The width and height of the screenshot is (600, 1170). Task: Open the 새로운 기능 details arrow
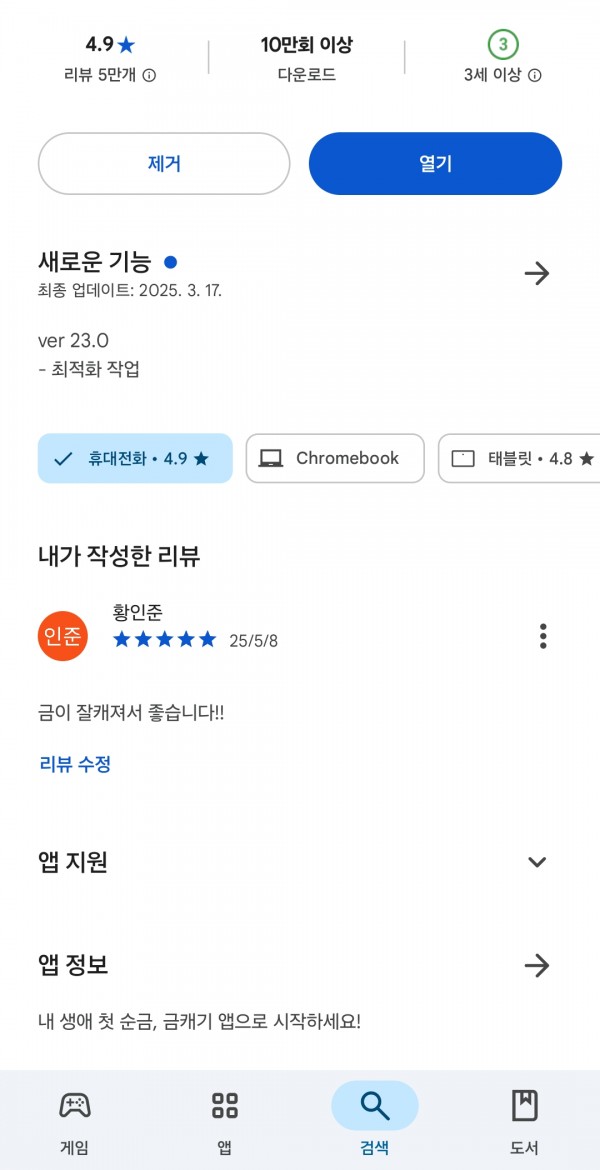537,274
